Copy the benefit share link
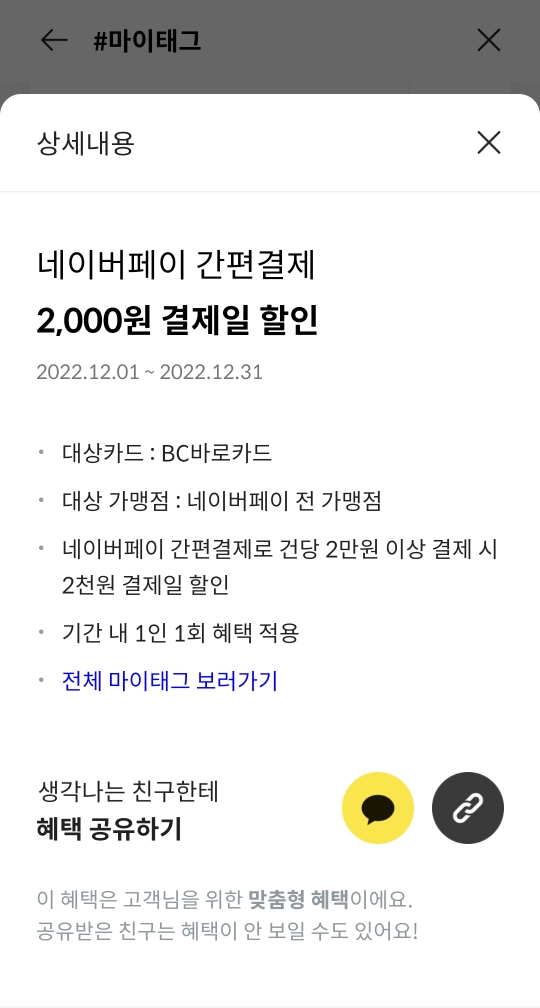The height and width of the screenshot is (1008, 540). [x=468, y=808]
